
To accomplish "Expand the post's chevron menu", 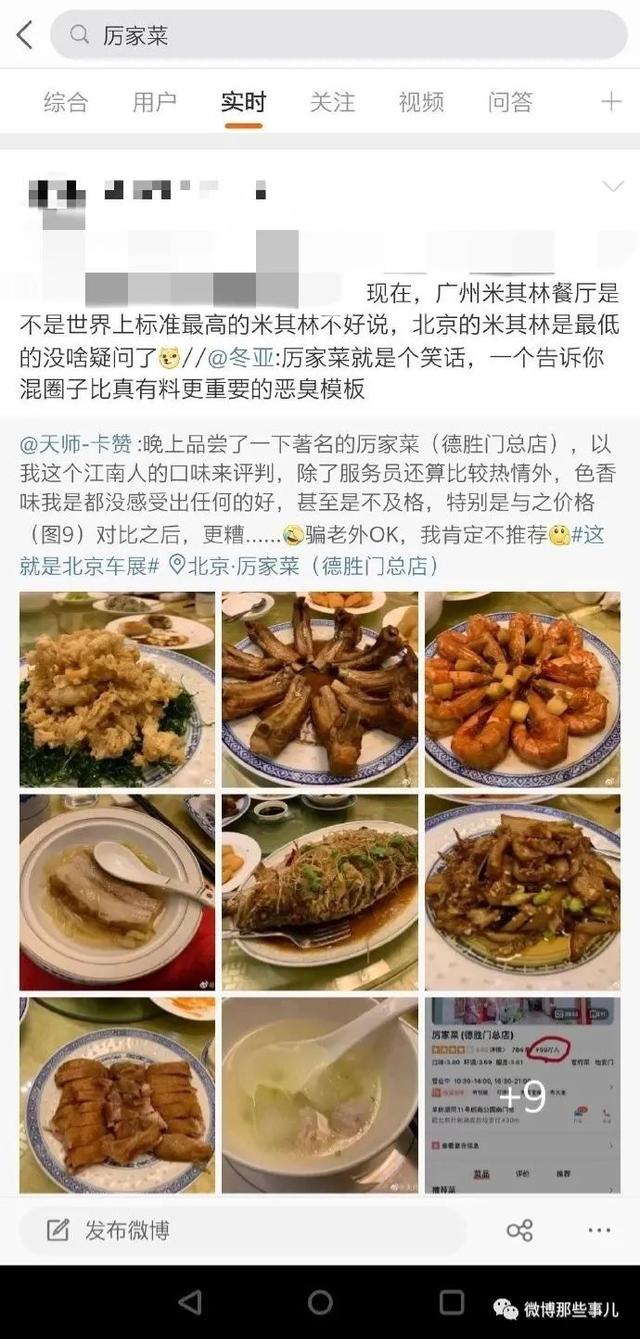I will click(612, 187).
